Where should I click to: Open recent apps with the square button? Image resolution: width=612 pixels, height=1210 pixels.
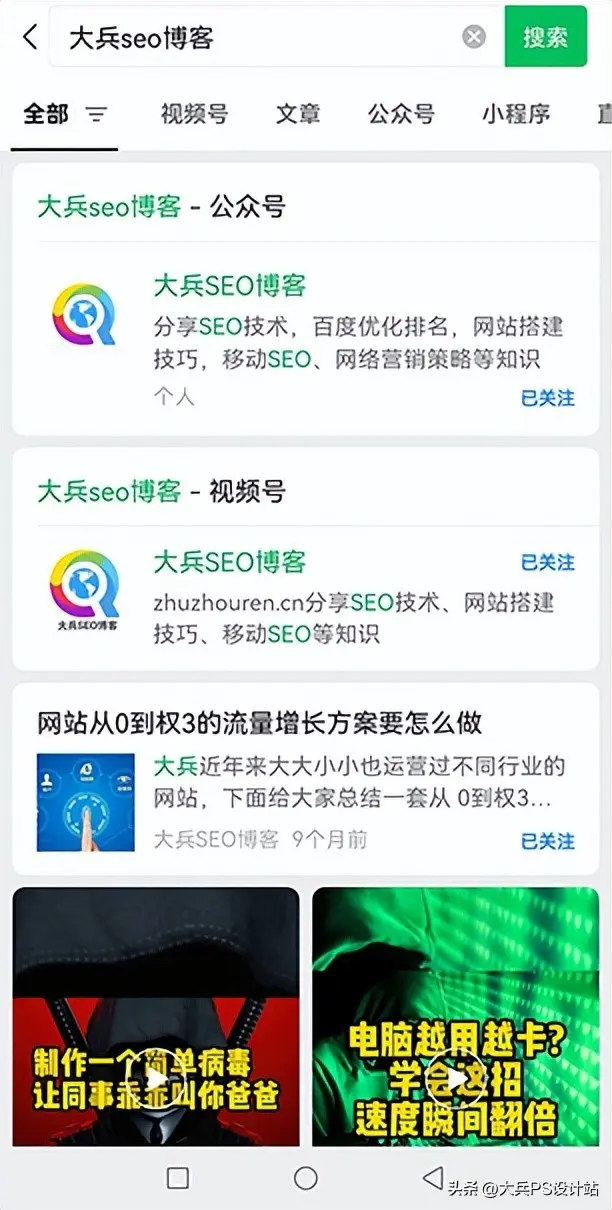coord(177,1178)
